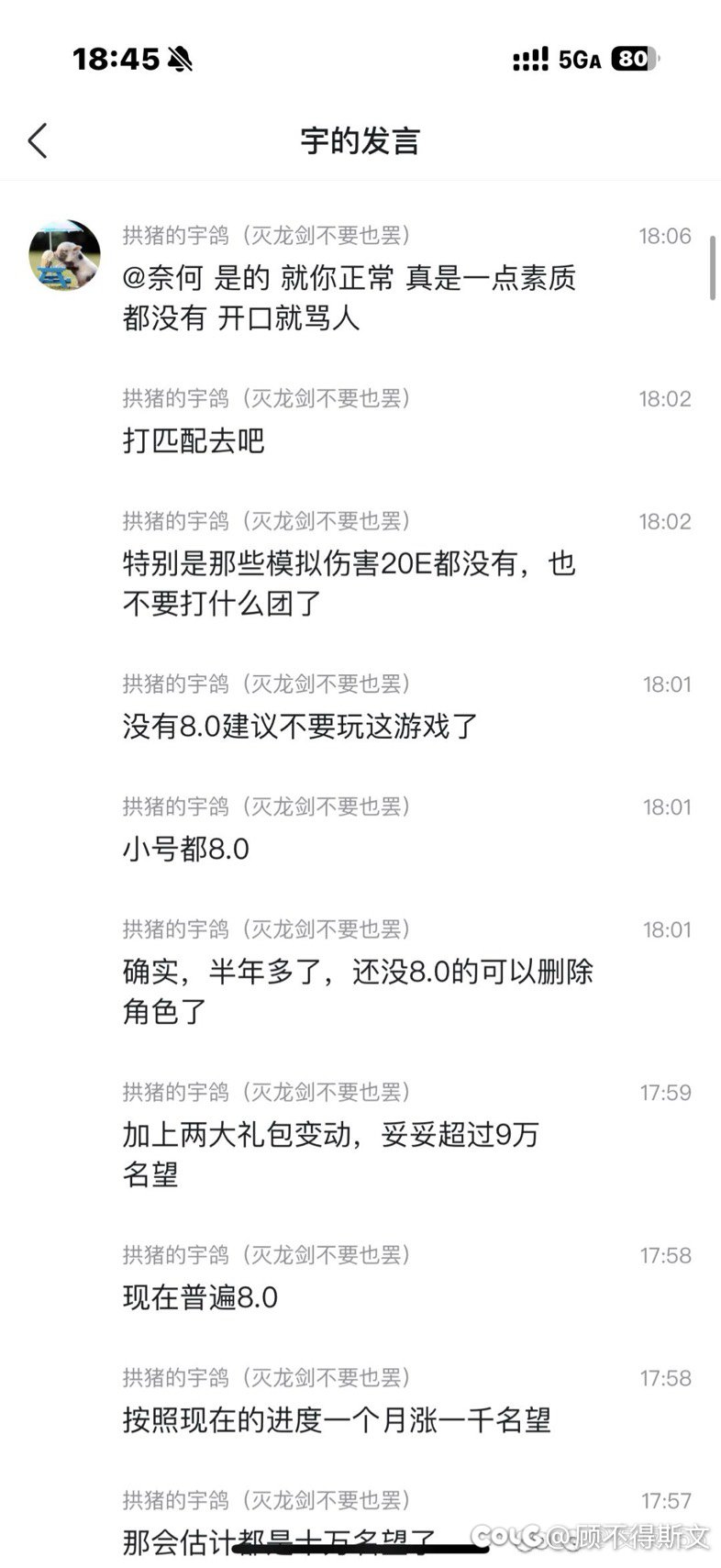Open the message 现在普遍8.0

[x=200, y=1297]
